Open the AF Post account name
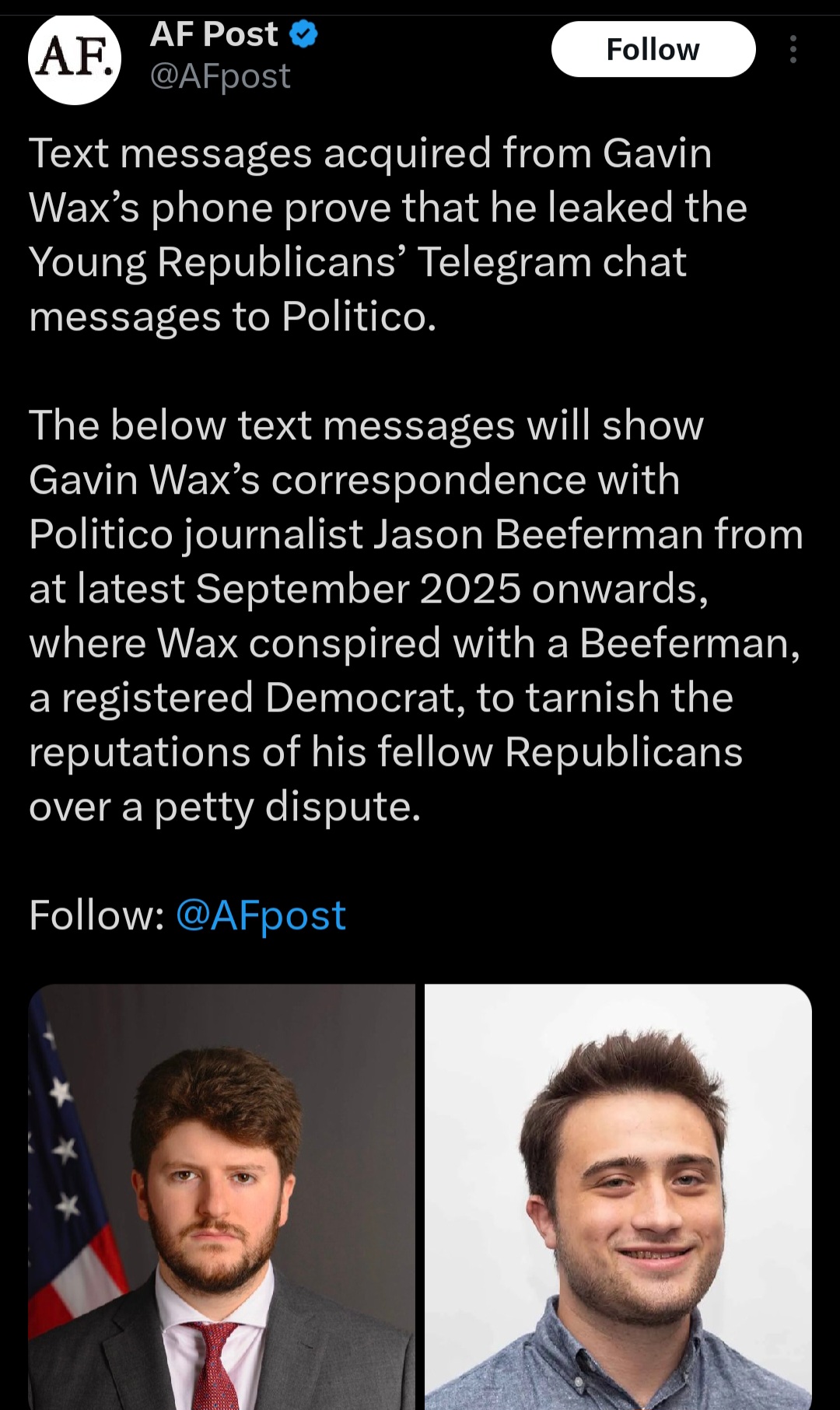 pos(215,34)
